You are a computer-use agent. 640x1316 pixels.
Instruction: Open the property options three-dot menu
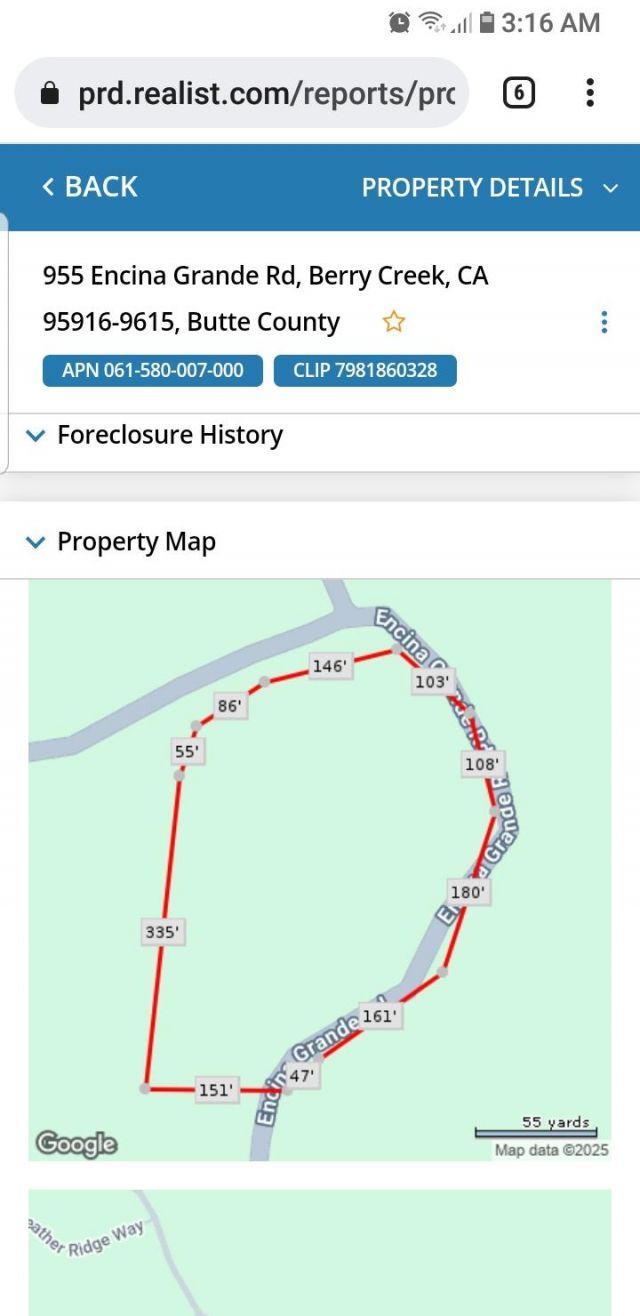click(604, 322)
